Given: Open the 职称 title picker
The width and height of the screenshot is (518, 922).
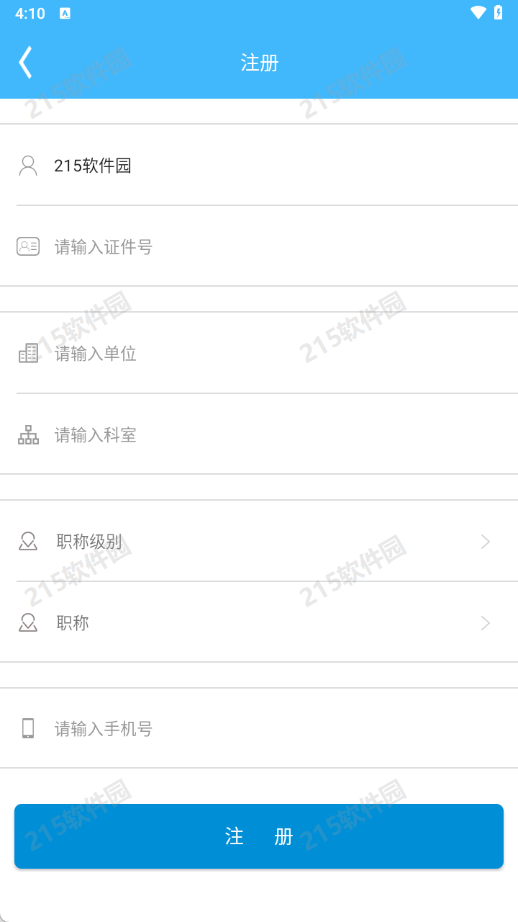Looking at the screenshot, I should tap(259, 623).
